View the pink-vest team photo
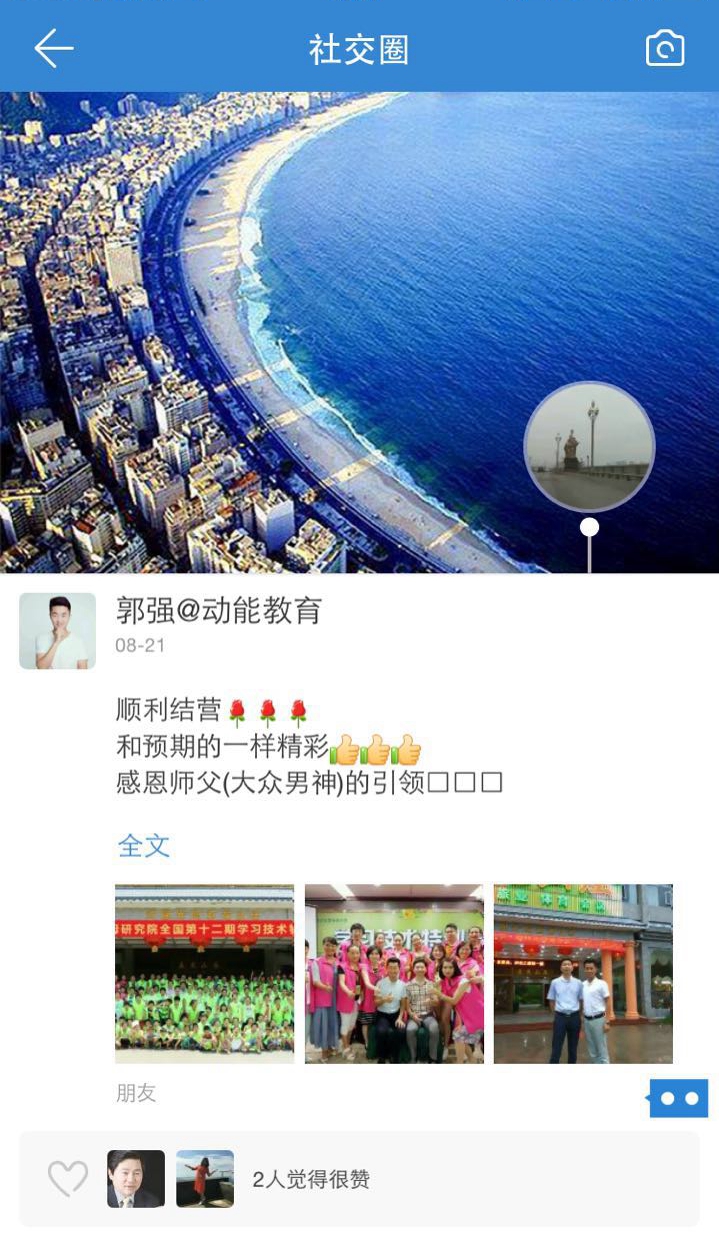This screenshot has width=719, height=1248. 394,973
